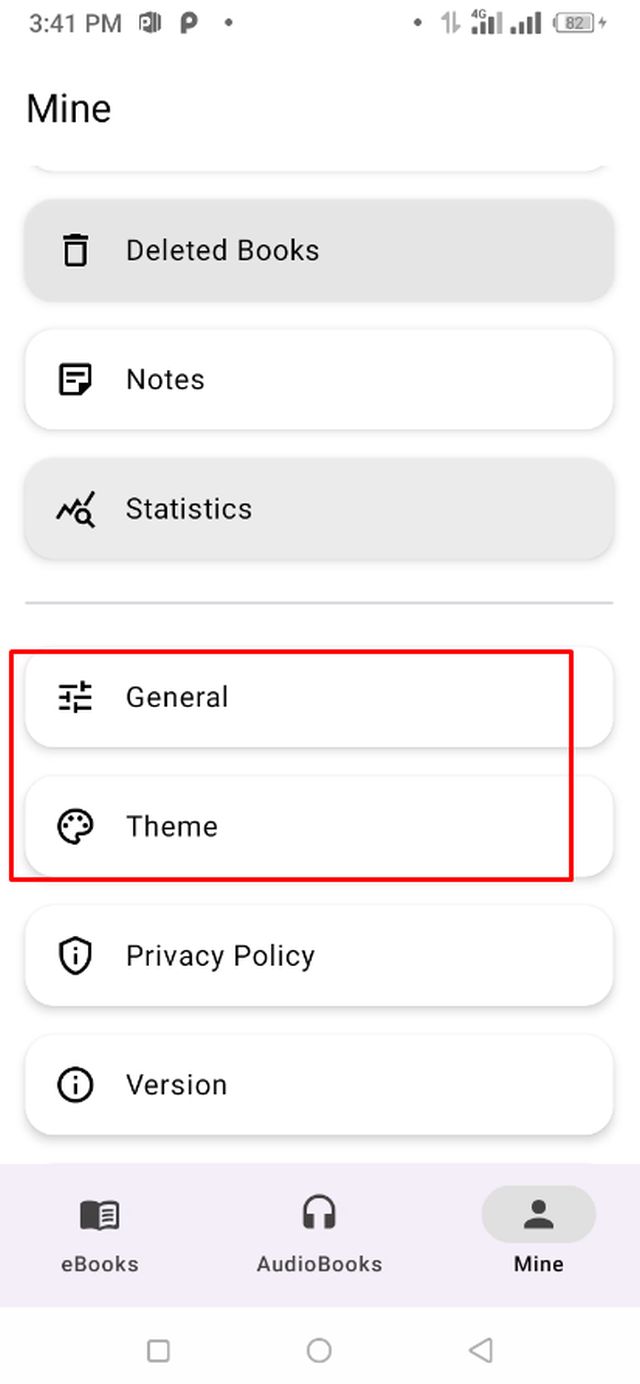
Task: Read the Privacy Policy
Action: click(x=318, y=955)
